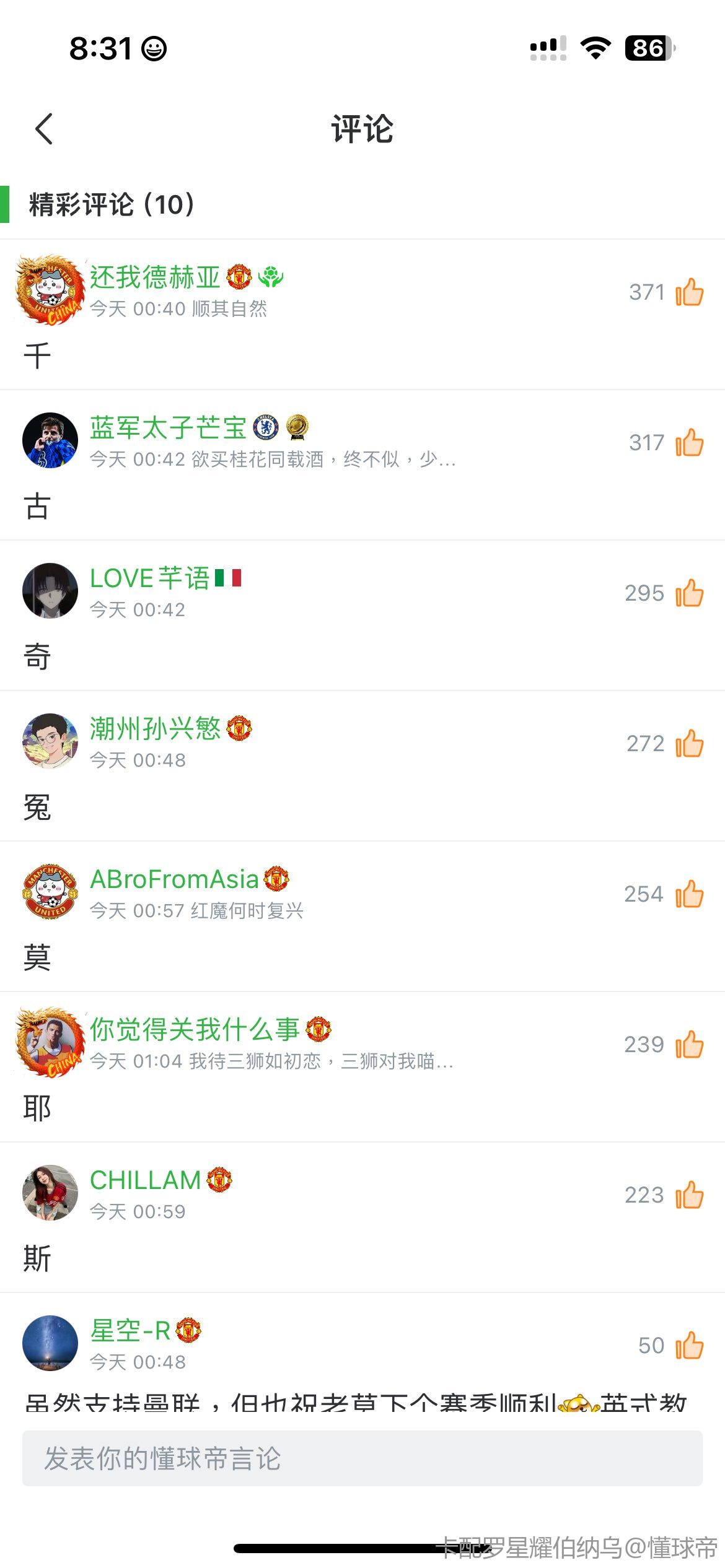Viewport: 725px width, 1568px height.
Task: Open CHILLAM's profile from the username
Action: pos(146,1180)
